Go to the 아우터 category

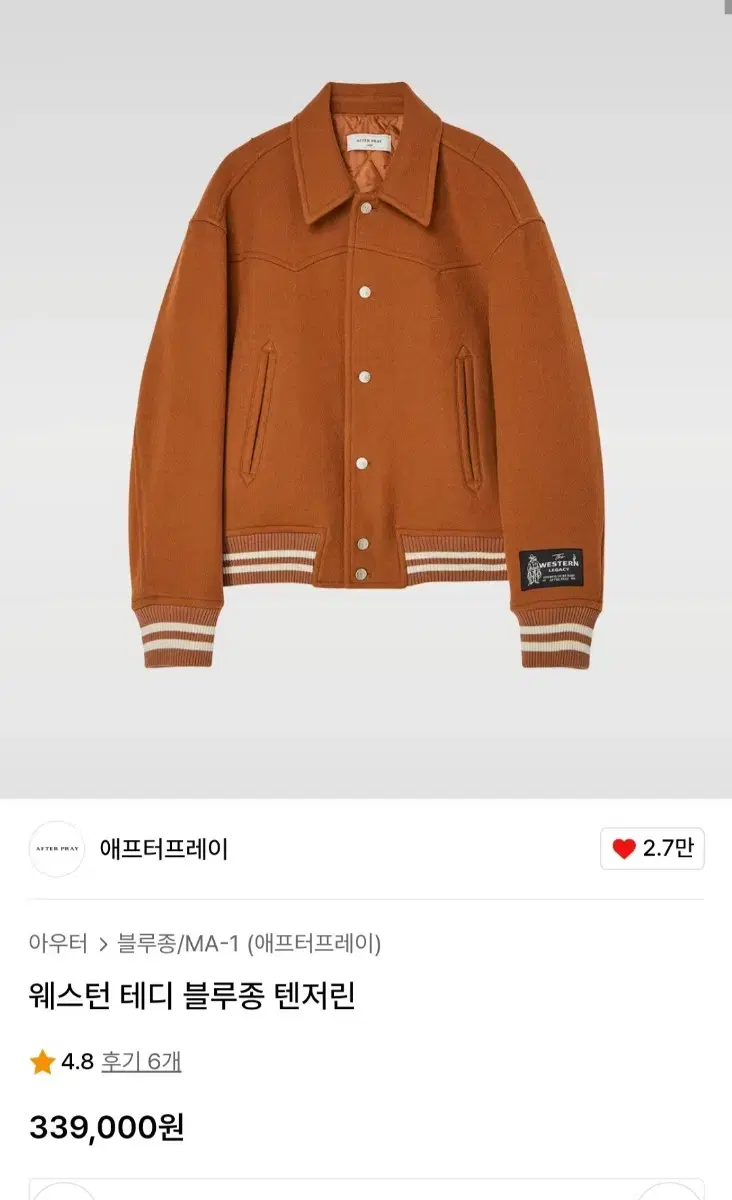[58, 943]
